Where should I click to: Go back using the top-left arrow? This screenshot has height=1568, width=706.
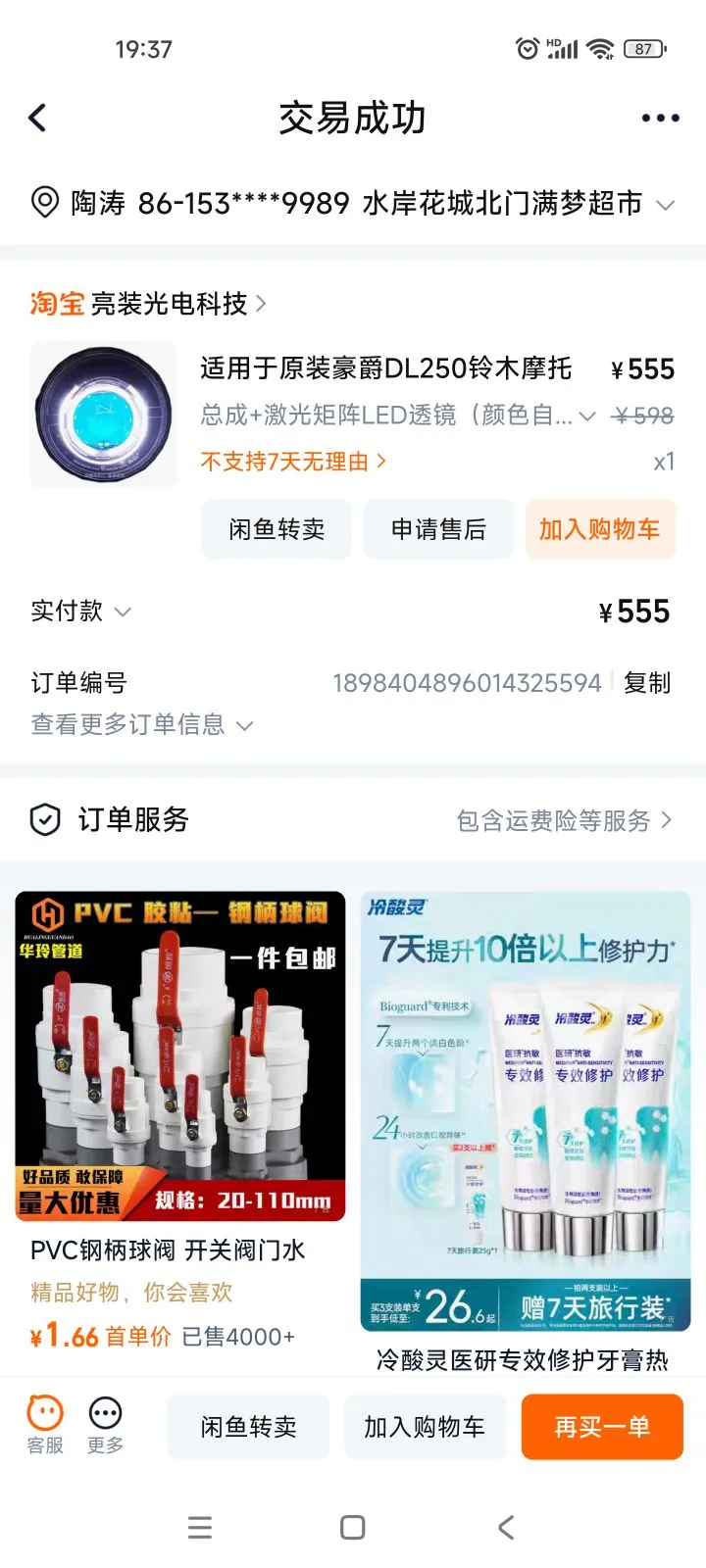(x=37, y=119)
